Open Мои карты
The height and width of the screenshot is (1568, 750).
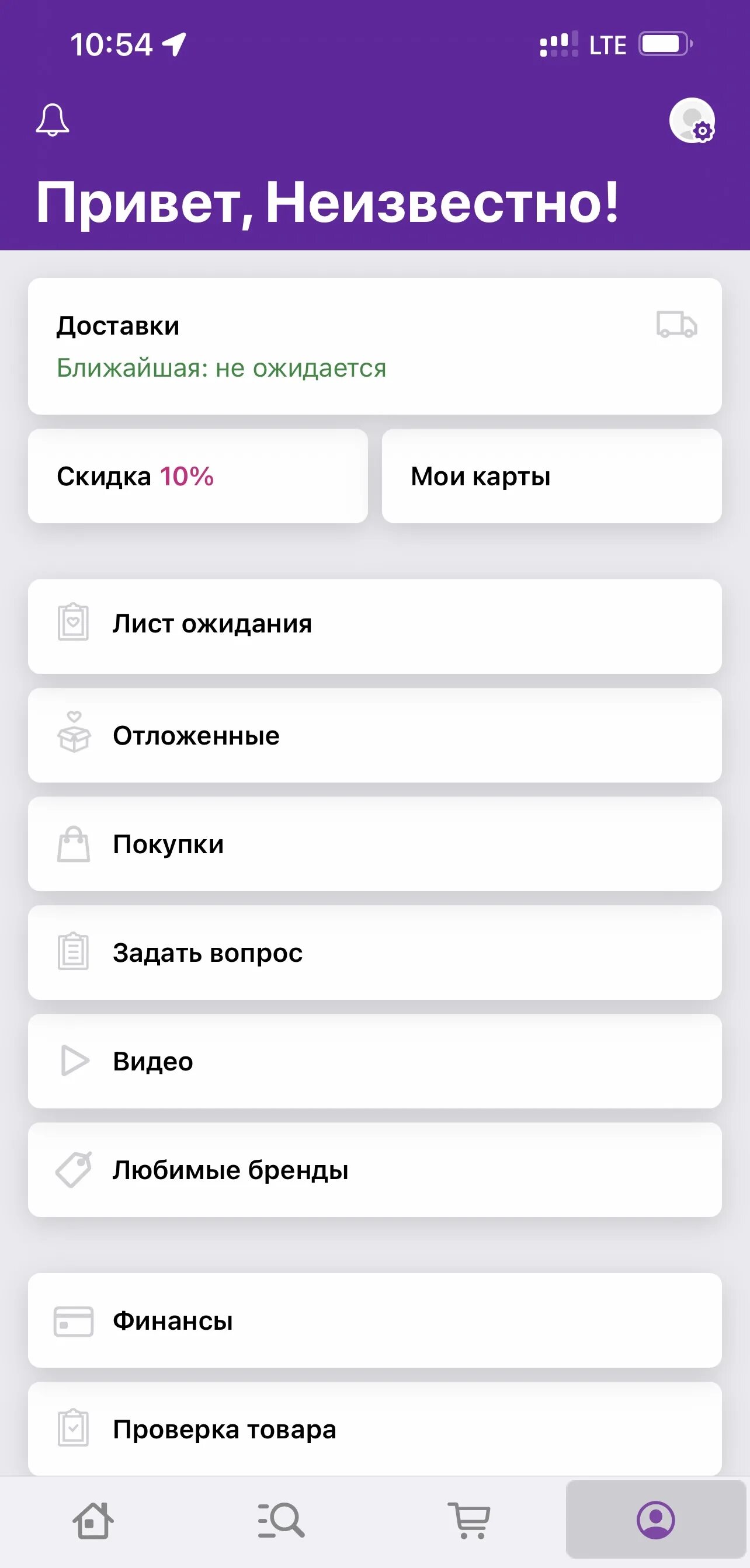point(551,476)
